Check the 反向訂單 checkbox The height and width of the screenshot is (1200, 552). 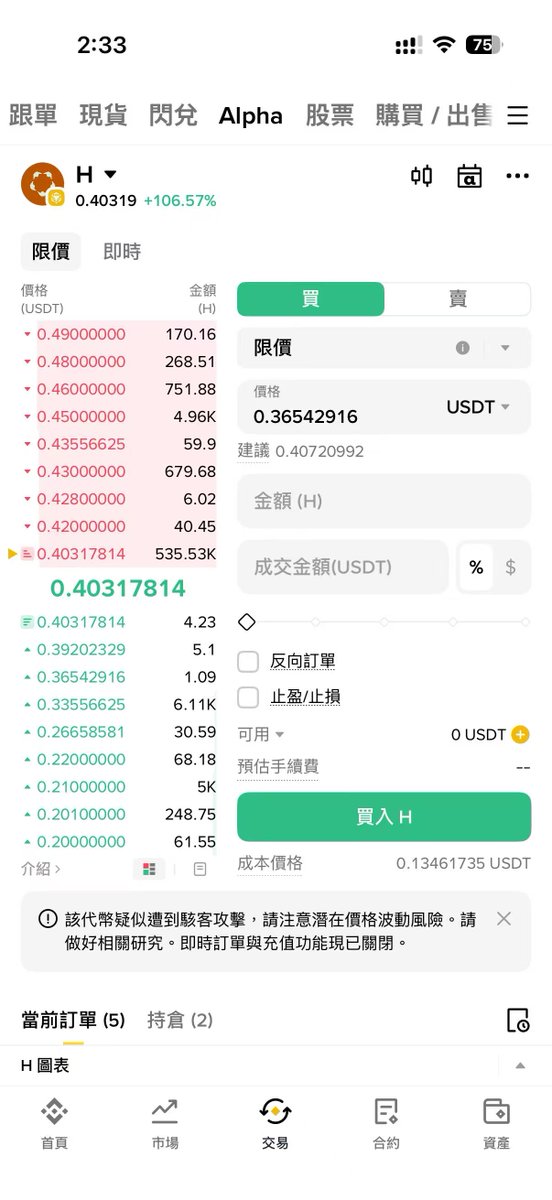[248, 661]
